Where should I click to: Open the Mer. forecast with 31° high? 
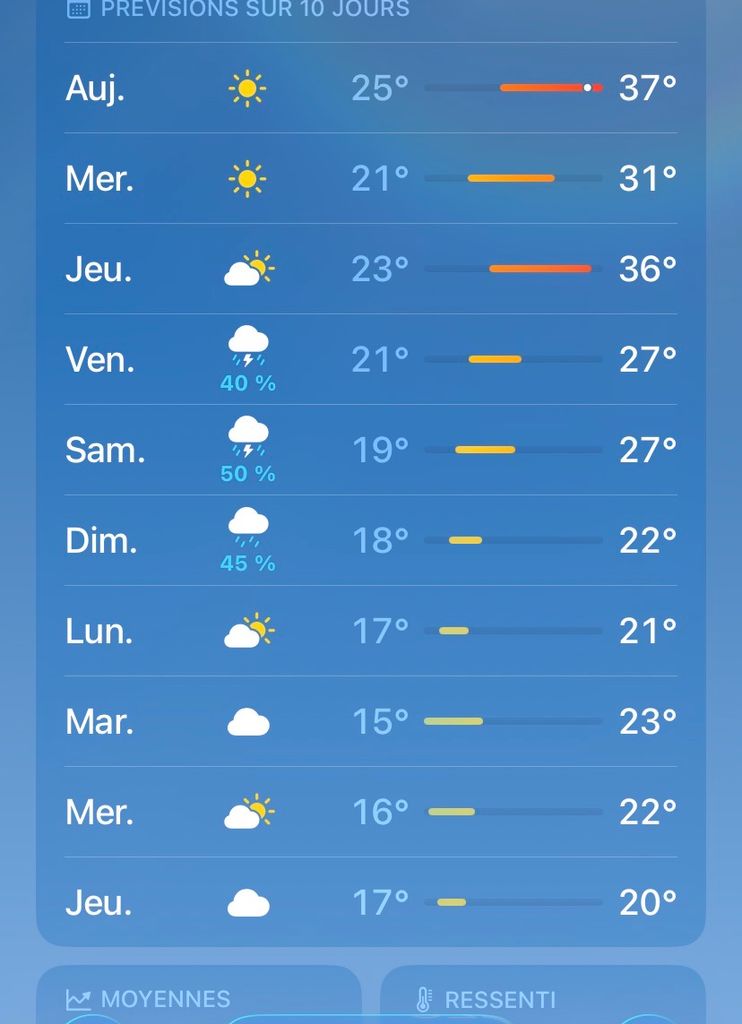click(x=370, y=178)
